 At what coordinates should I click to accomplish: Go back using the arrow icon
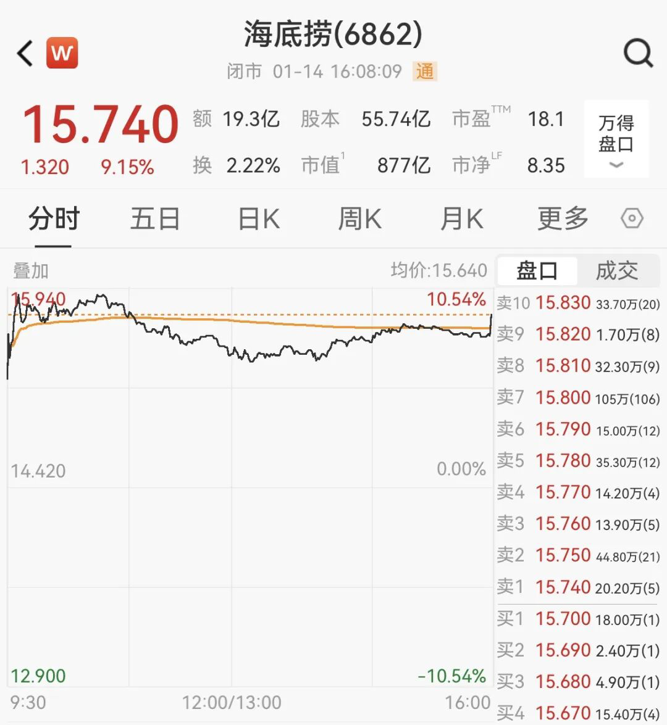pyautogui.click(x=25, y=52)
